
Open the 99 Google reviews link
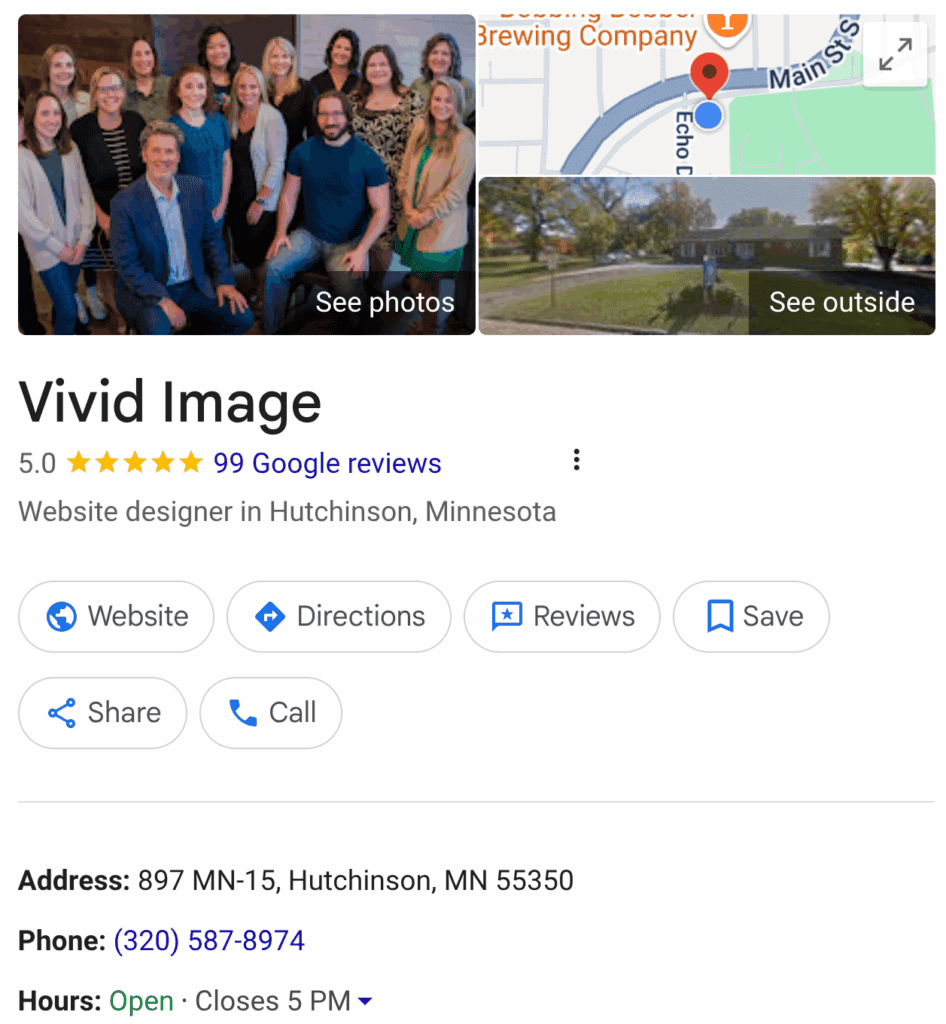click(x=327, y=463)
